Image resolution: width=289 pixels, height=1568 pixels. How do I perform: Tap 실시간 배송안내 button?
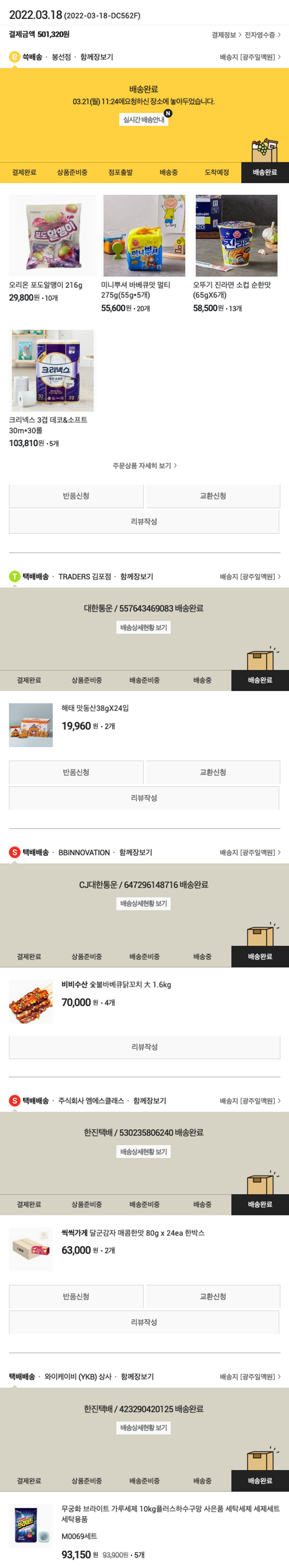coord(144,120)
